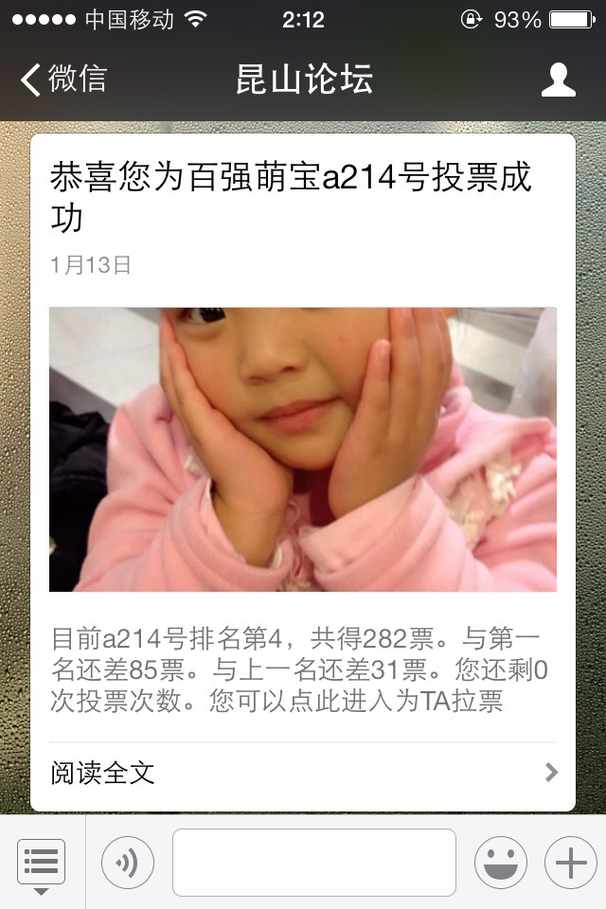
Task: Focus the message text field
Action: (x=314, y=862)
